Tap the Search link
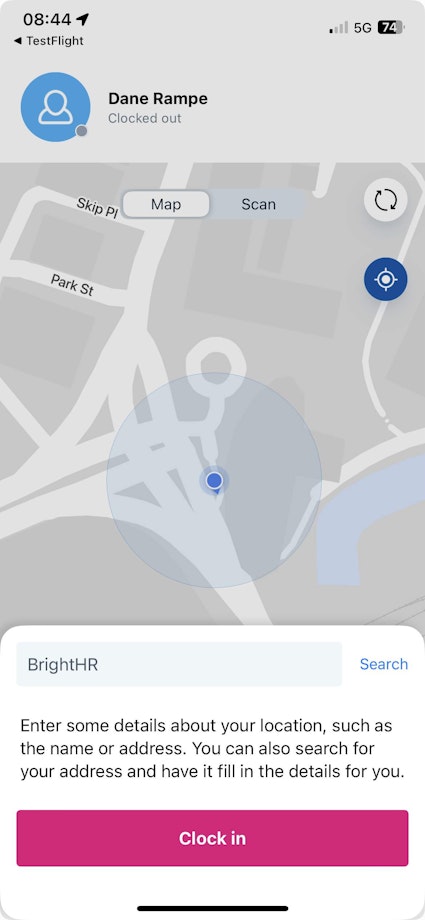Image resolution: width=425 pixels, height=920 pixels. [x=384, y=664]
